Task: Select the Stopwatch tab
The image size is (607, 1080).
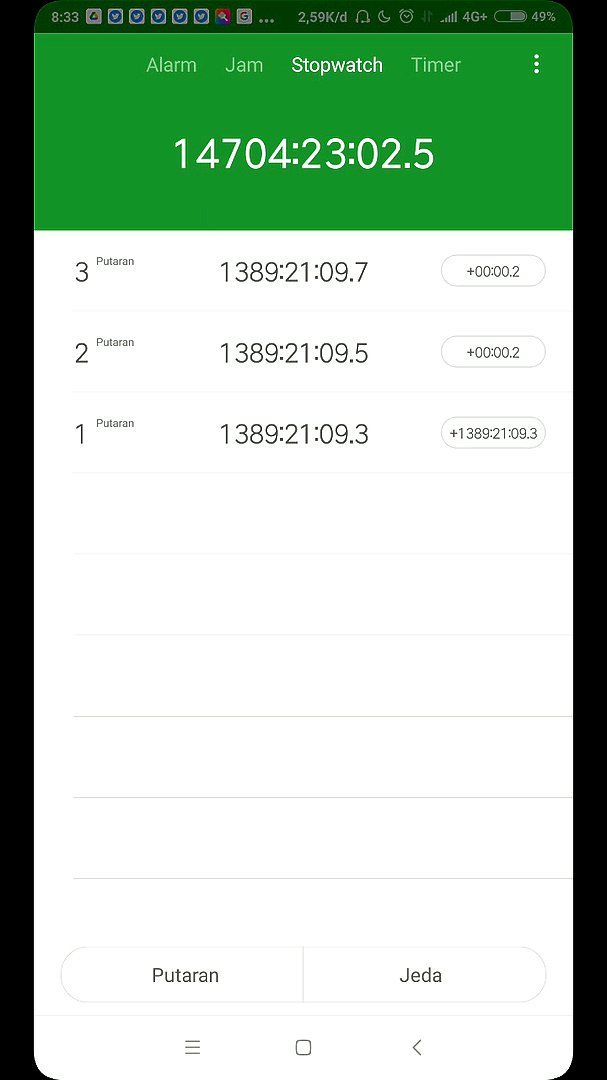Action: (x=337, y=65)
